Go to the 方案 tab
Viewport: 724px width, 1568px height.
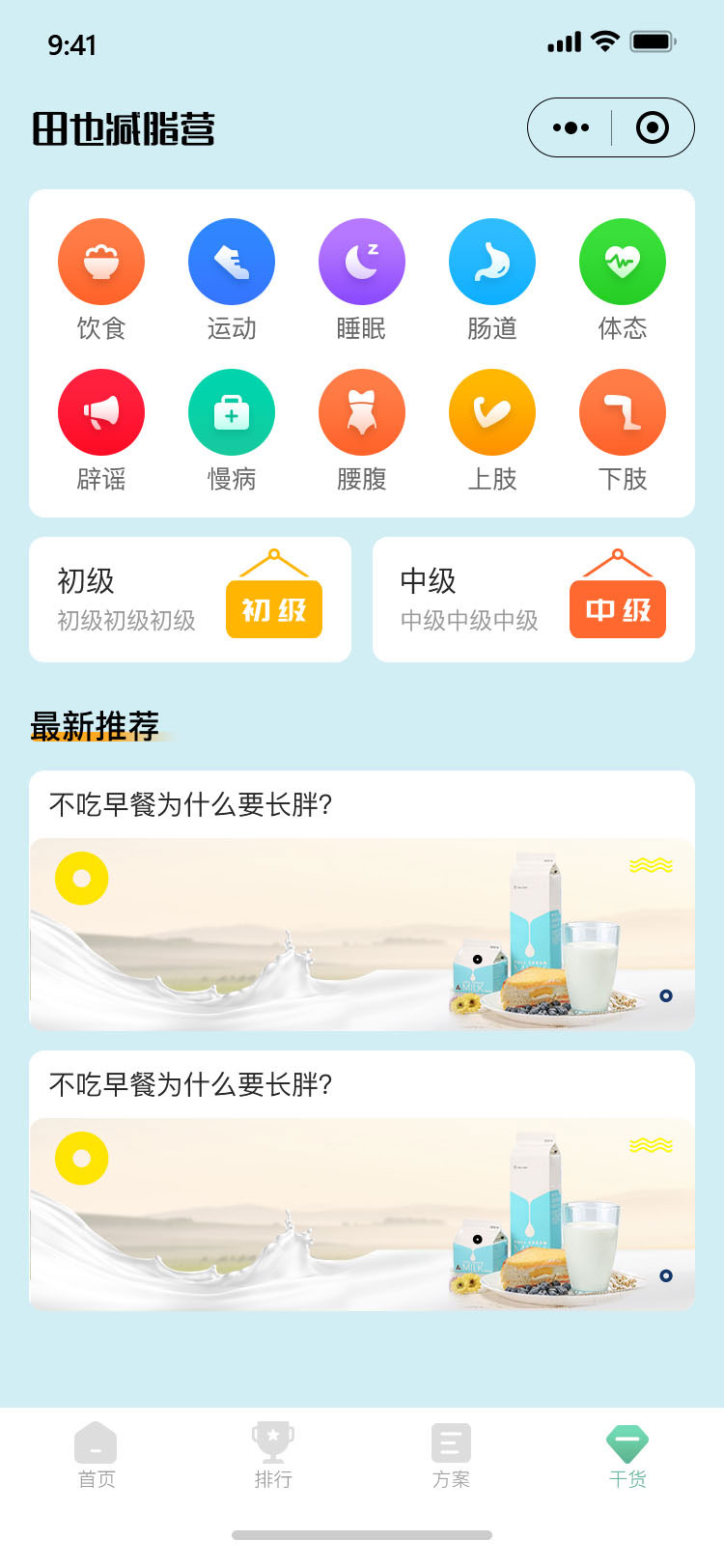(451, 1456)
